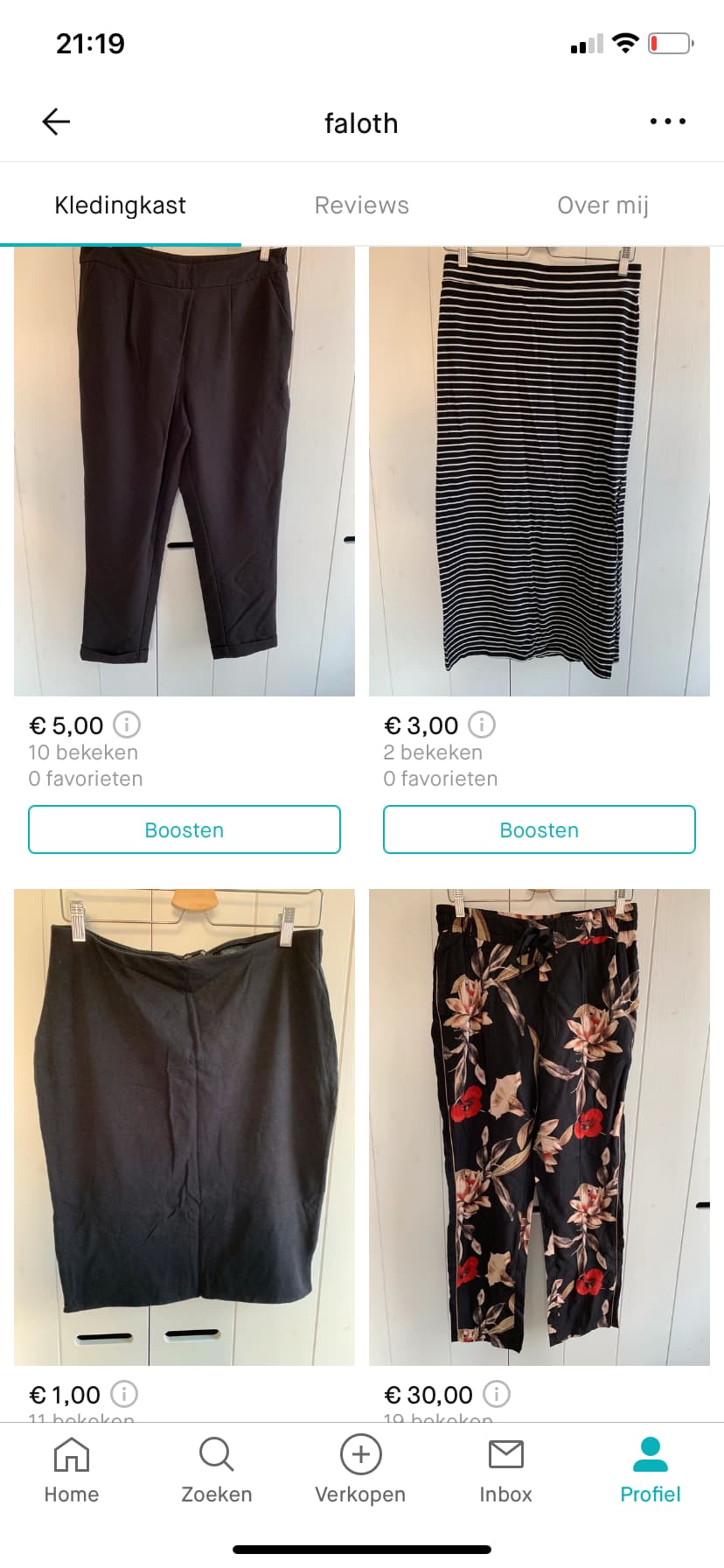Go to the Home tab

point(72,1470)
